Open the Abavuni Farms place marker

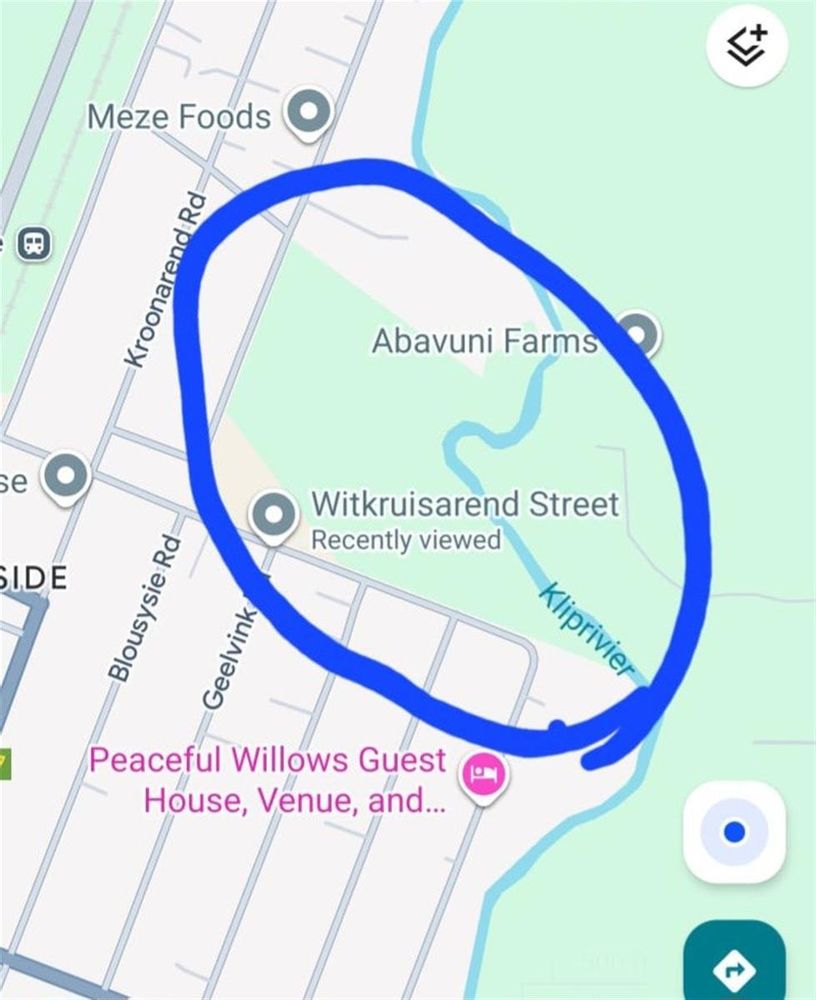click(638, 333)
